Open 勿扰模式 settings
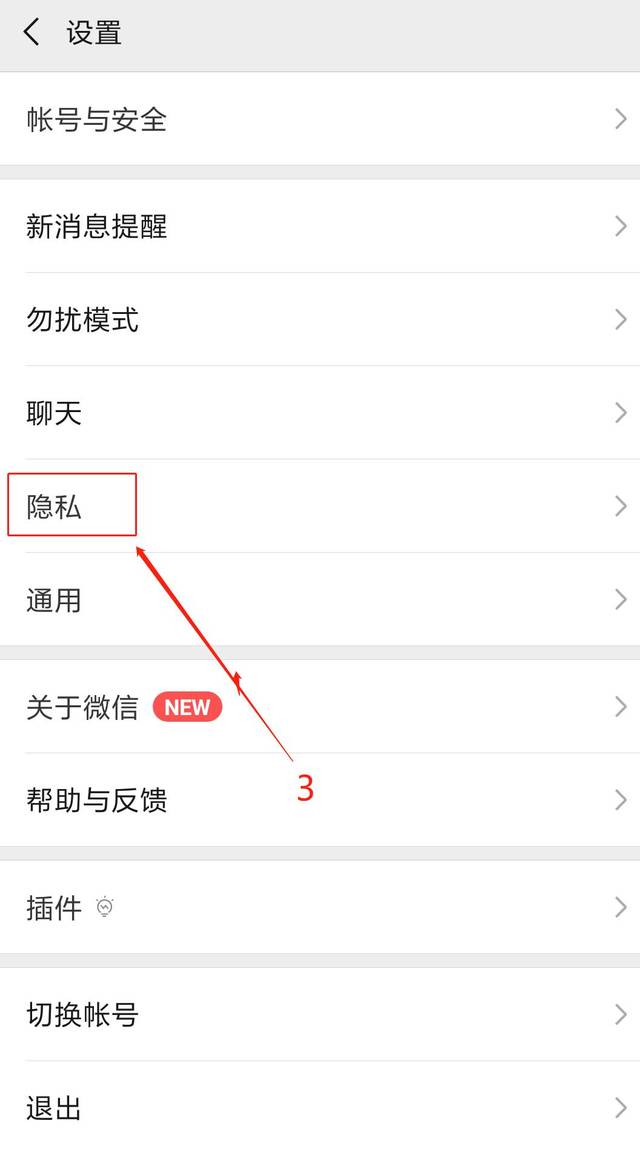 (320, 319)
